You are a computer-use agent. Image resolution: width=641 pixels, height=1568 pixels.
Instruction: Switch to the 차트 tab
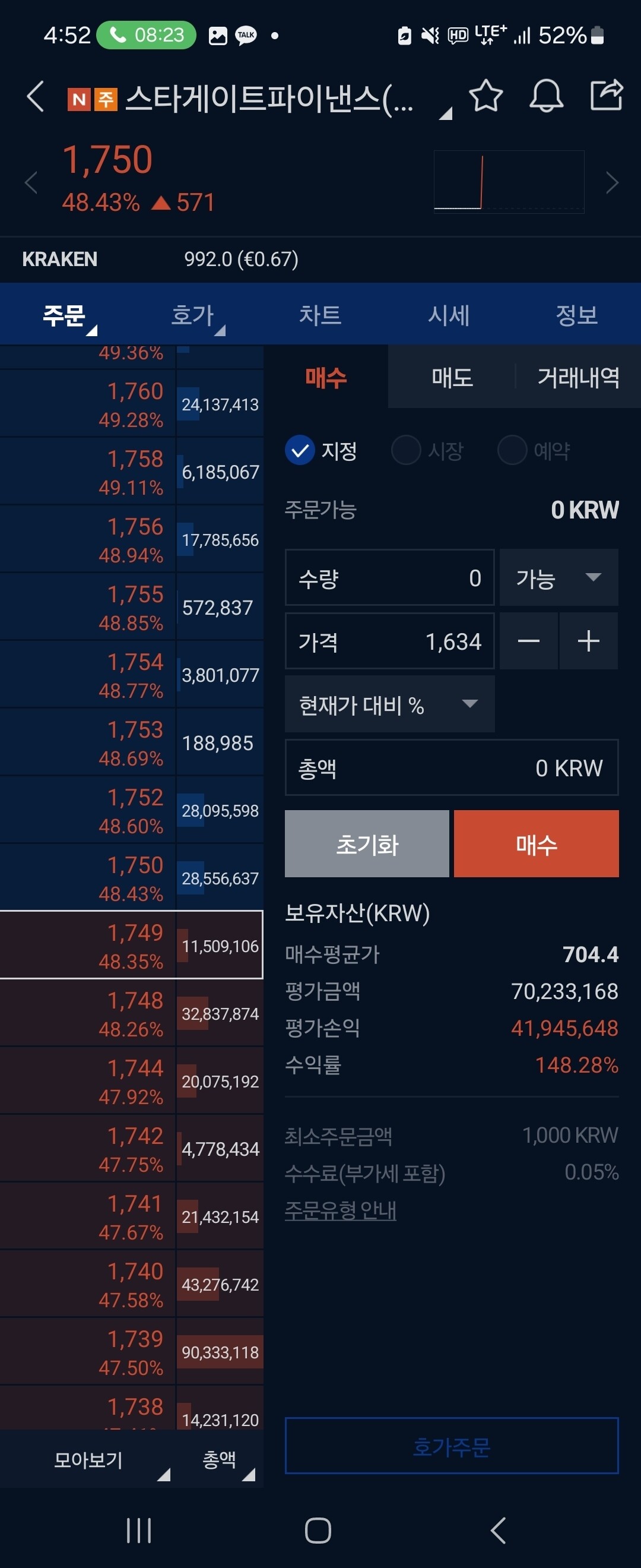click(x=320, y=315)
